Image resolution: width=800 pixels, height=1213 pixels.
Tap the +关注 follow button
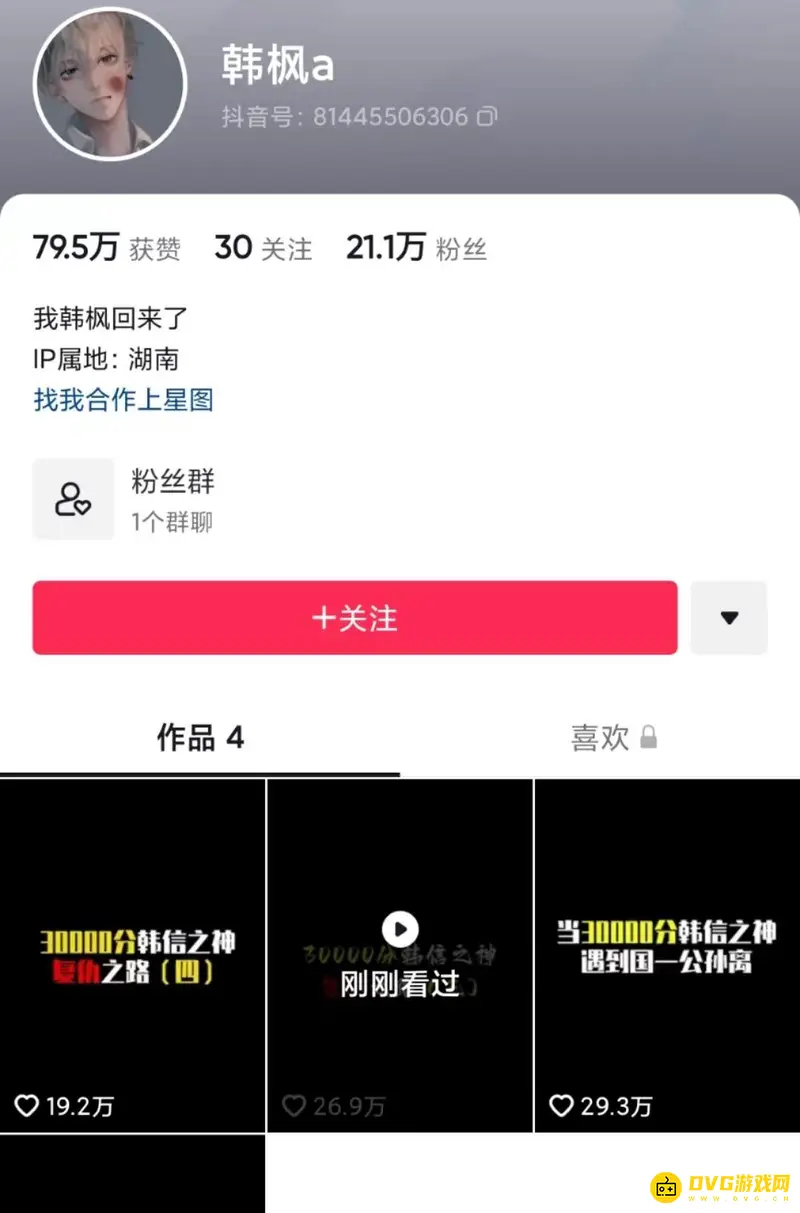coord(353,618)
